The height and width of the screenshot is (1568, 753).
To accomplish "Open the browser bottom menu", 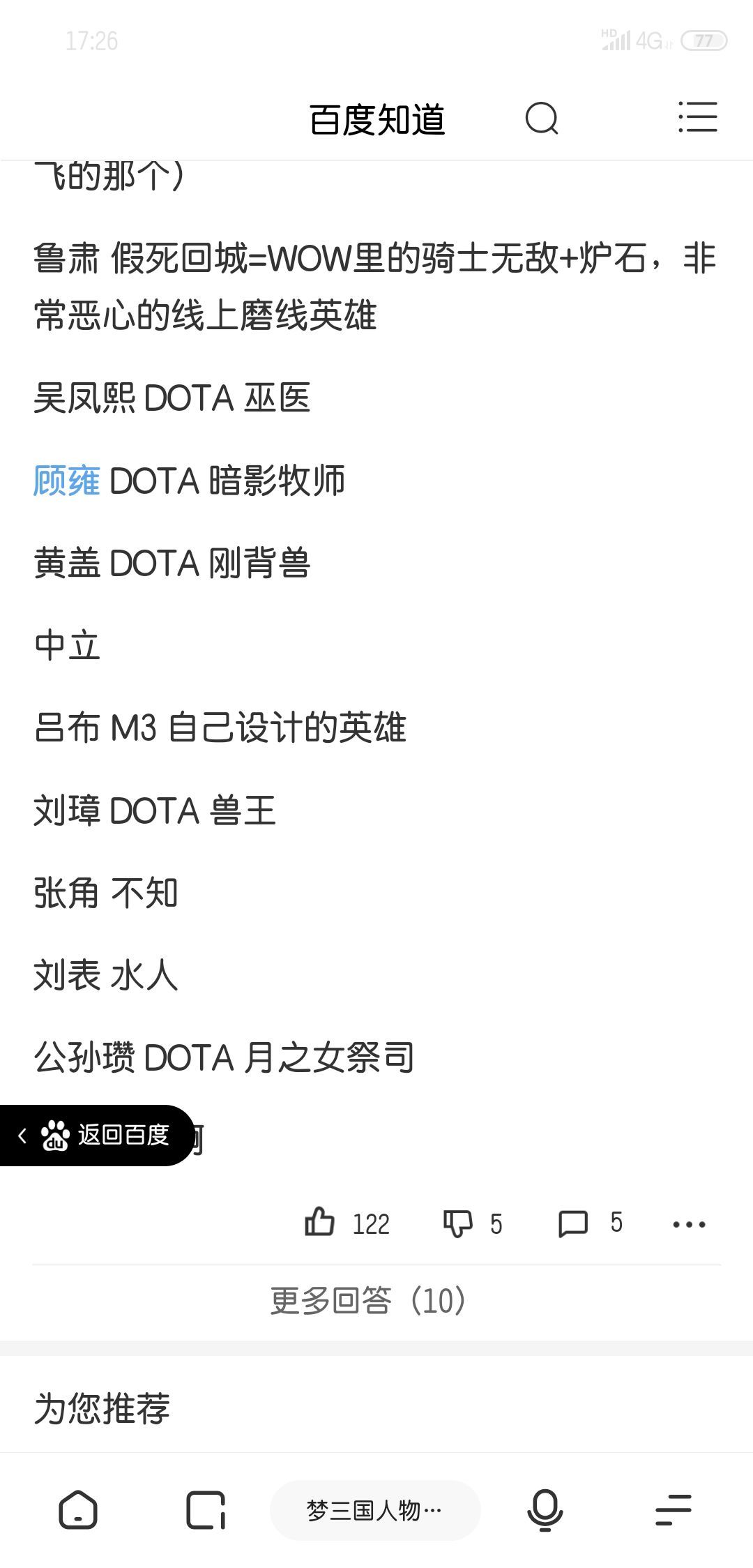I will (x=674, y=1510).
